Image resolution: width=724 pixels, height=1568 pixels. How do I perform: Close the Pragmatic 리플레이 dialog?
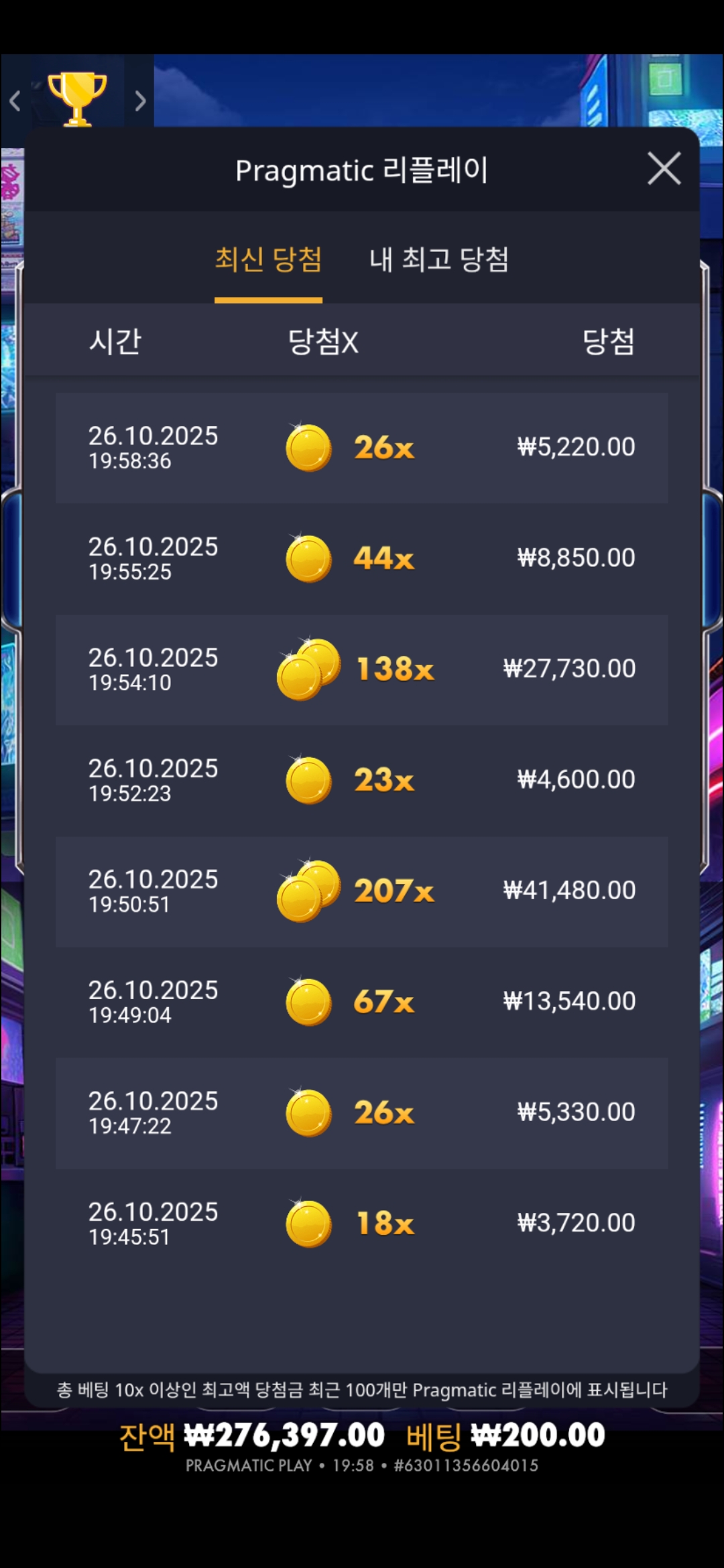(664, 168)
